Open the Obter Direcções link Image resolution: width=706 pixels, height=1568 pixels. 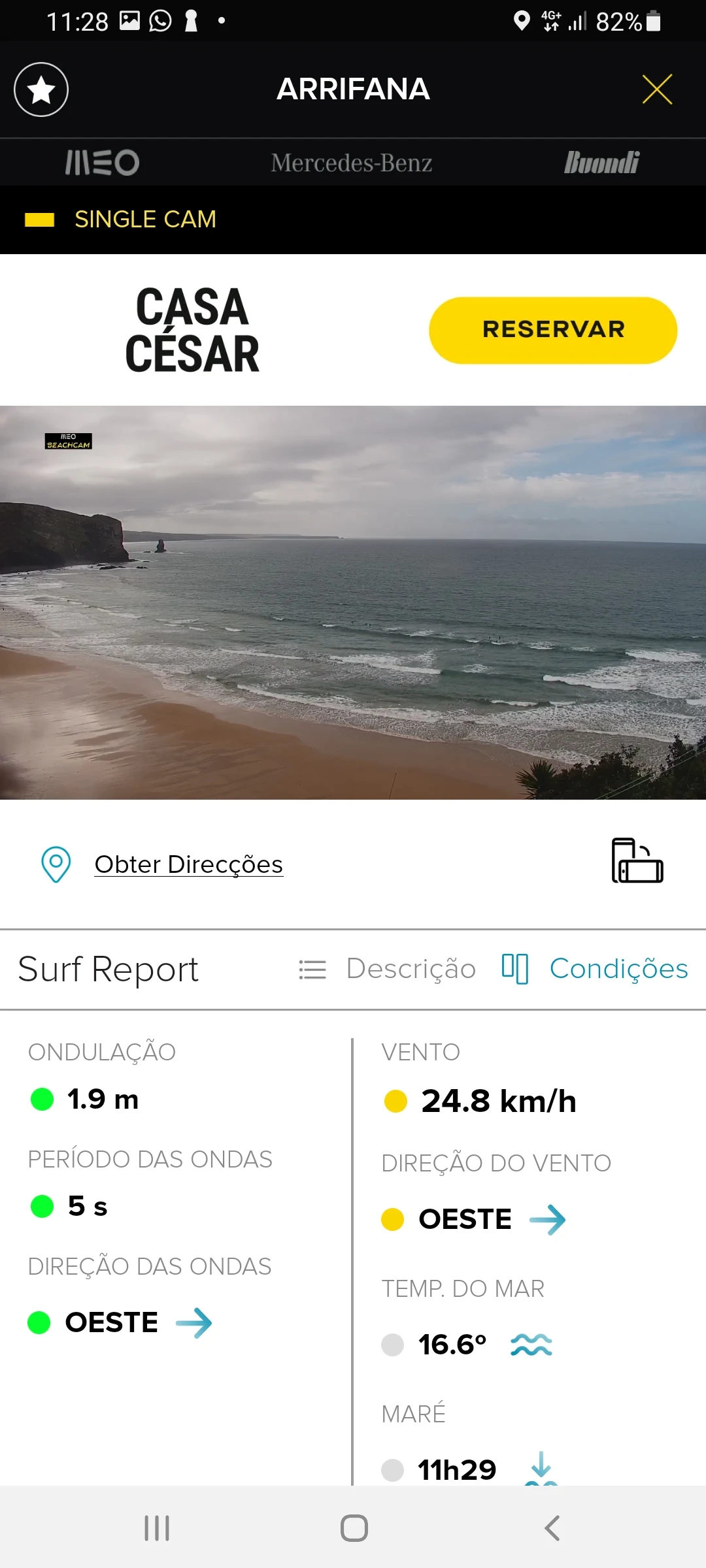click(188, 864)
